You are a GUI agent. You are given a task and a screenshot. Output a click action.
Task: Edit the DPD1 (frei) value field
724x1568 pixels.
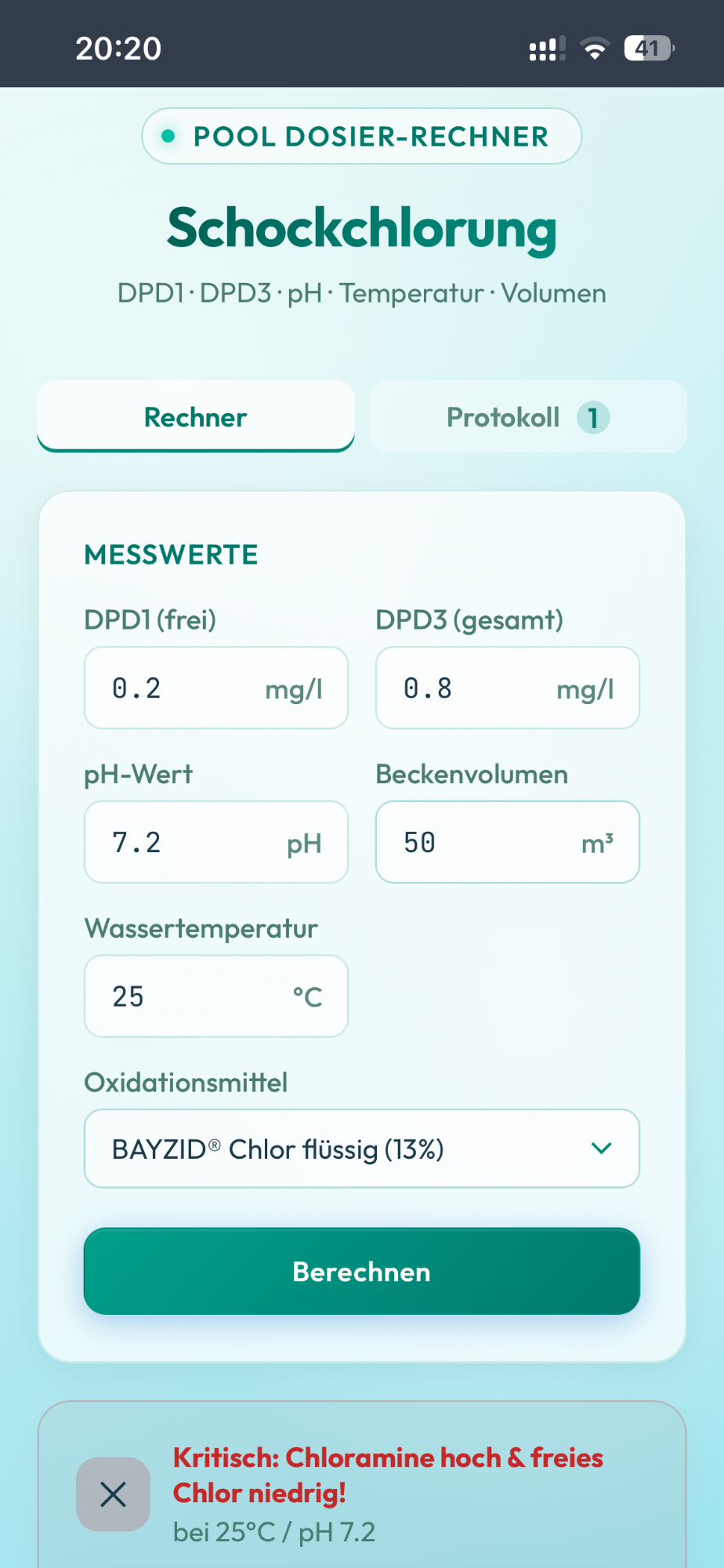point(216,688)
